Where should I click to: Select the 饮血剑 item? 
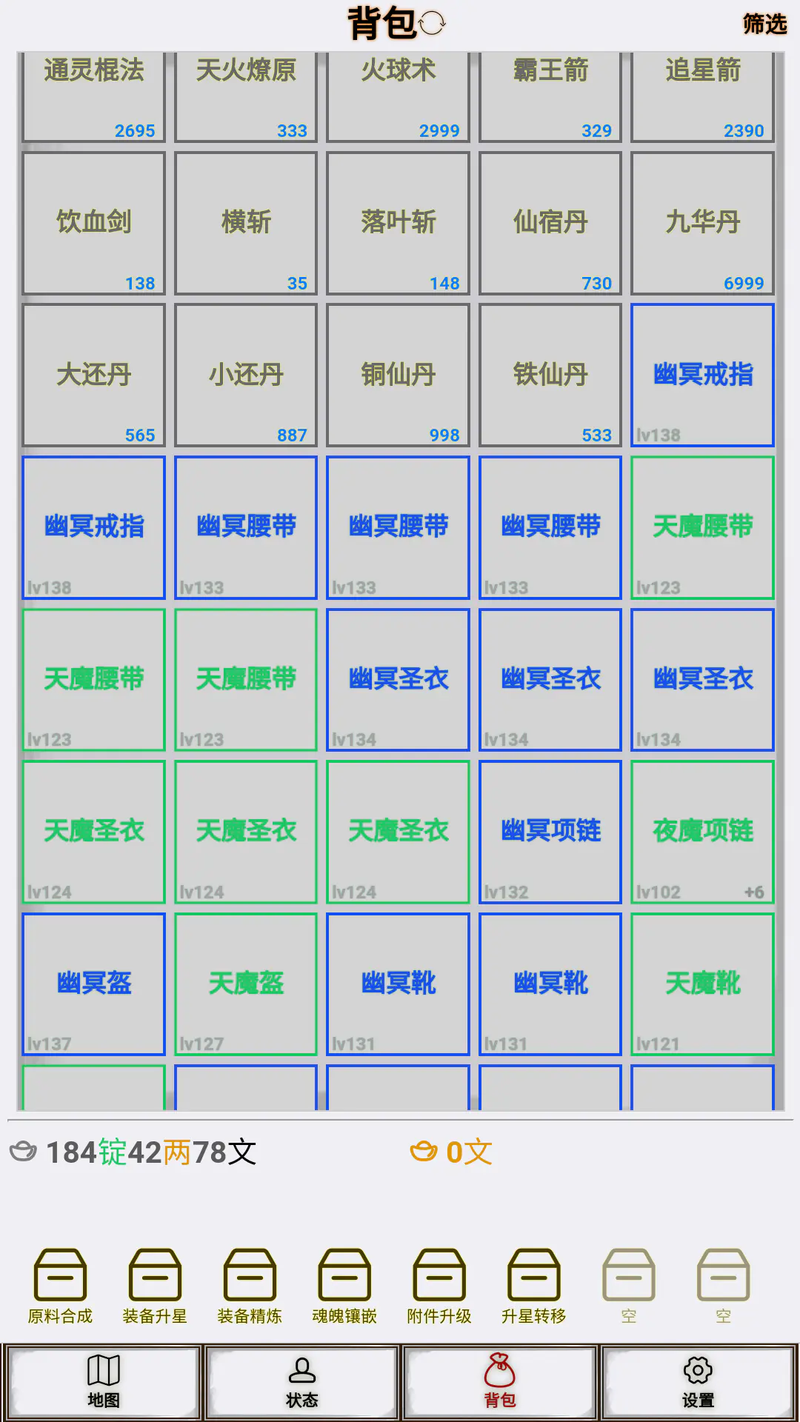(x=94, y=223)
